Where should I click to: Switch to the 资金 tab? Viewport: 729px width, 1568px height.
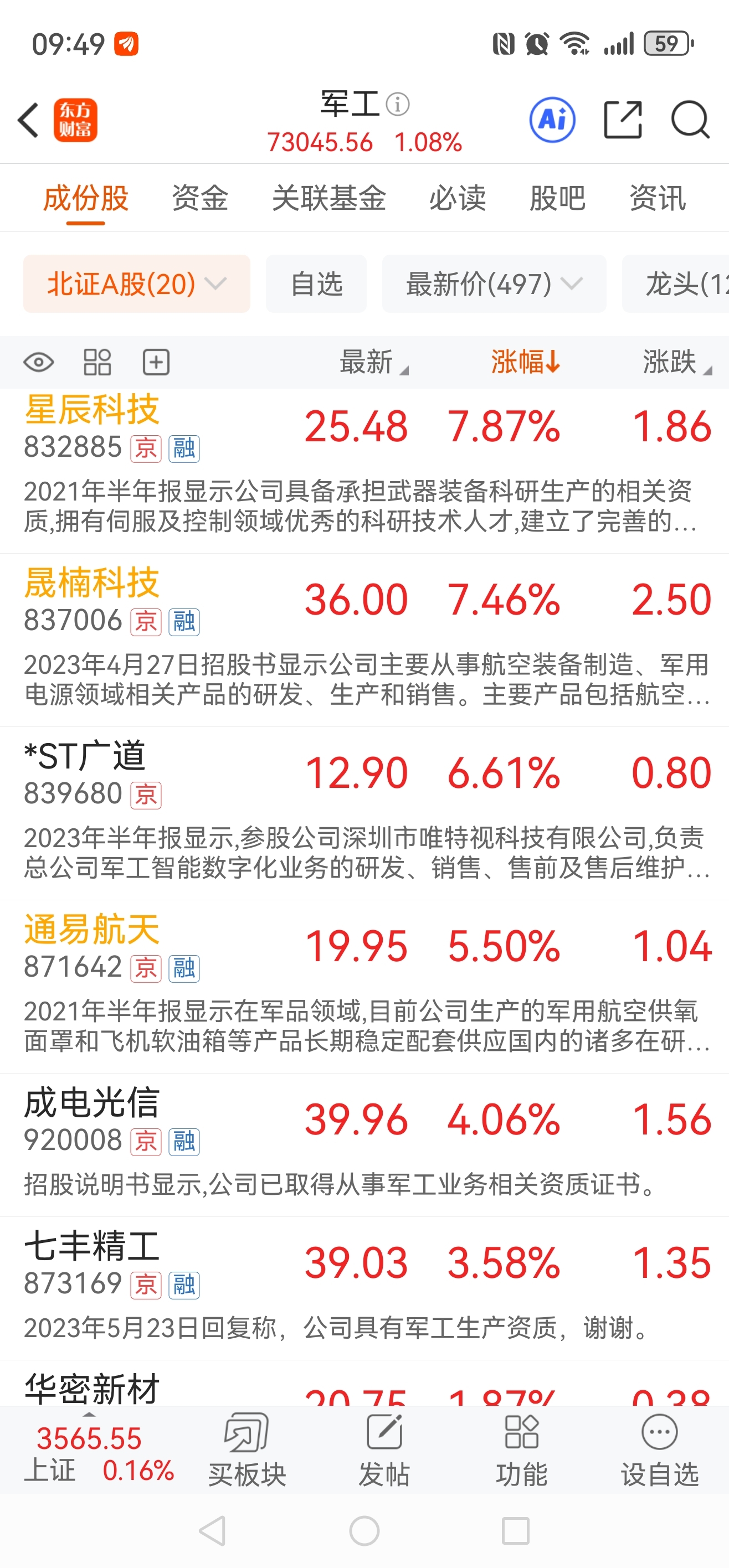[x=200, y=198]
